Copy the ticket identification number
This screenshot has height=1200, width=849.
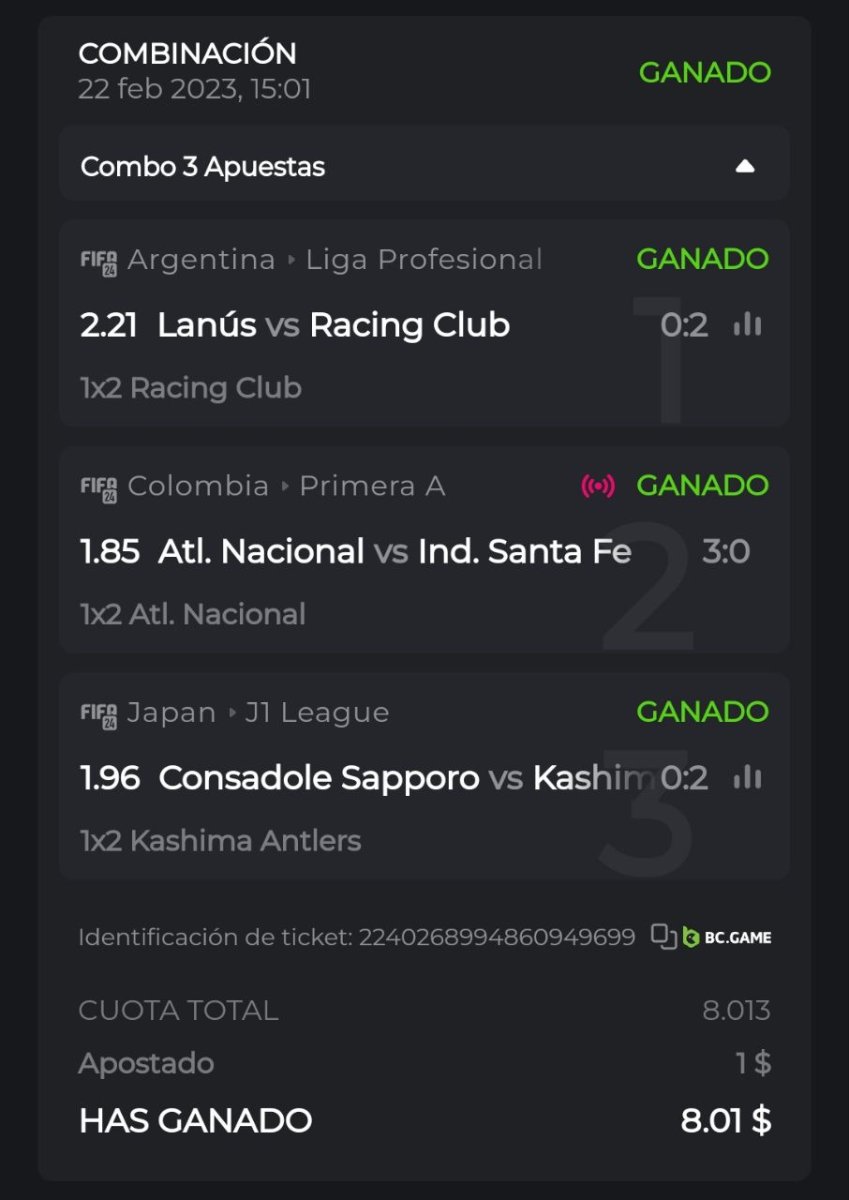pos(663,937)
